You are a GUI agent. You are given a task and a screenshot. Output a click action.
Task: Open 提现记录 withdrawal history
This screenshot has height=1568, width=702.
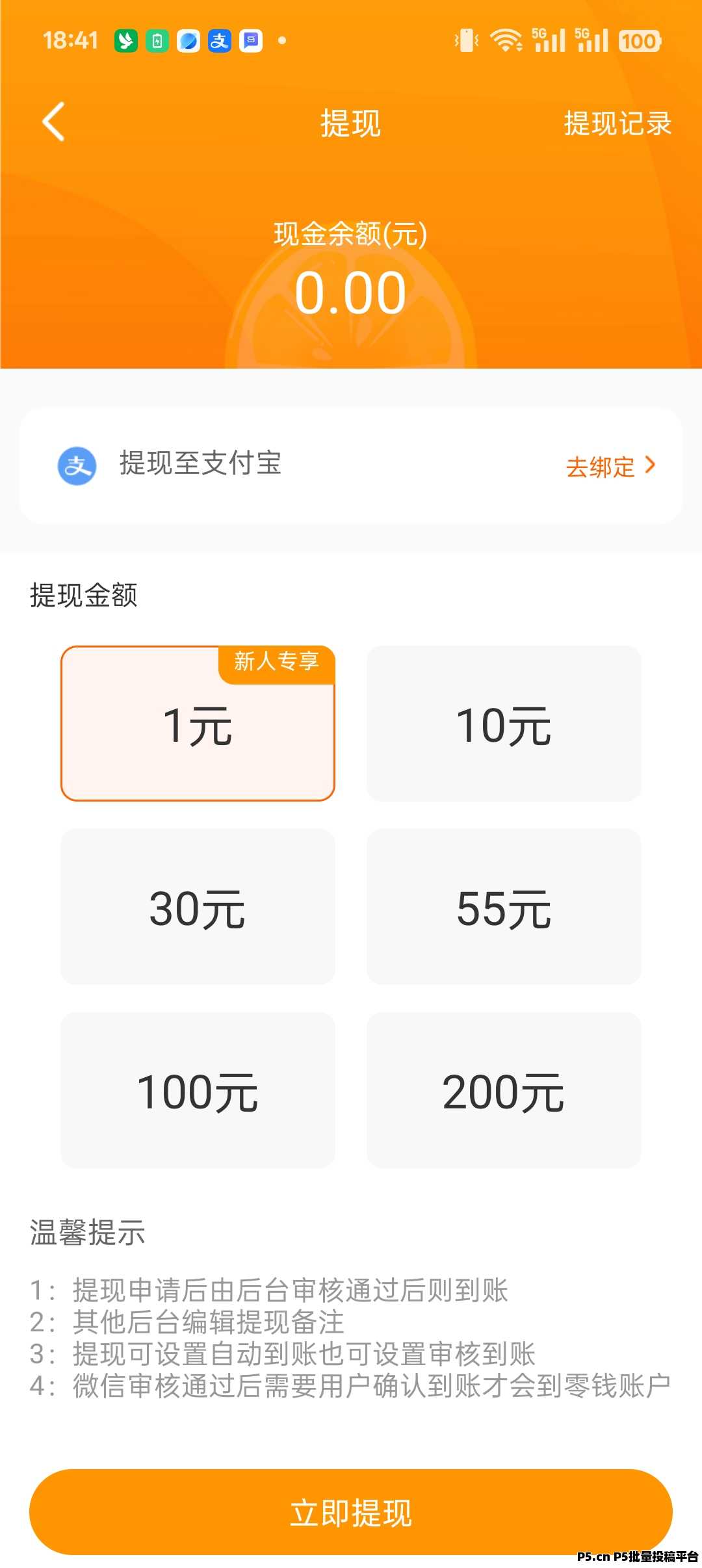[x=617, y=124]
